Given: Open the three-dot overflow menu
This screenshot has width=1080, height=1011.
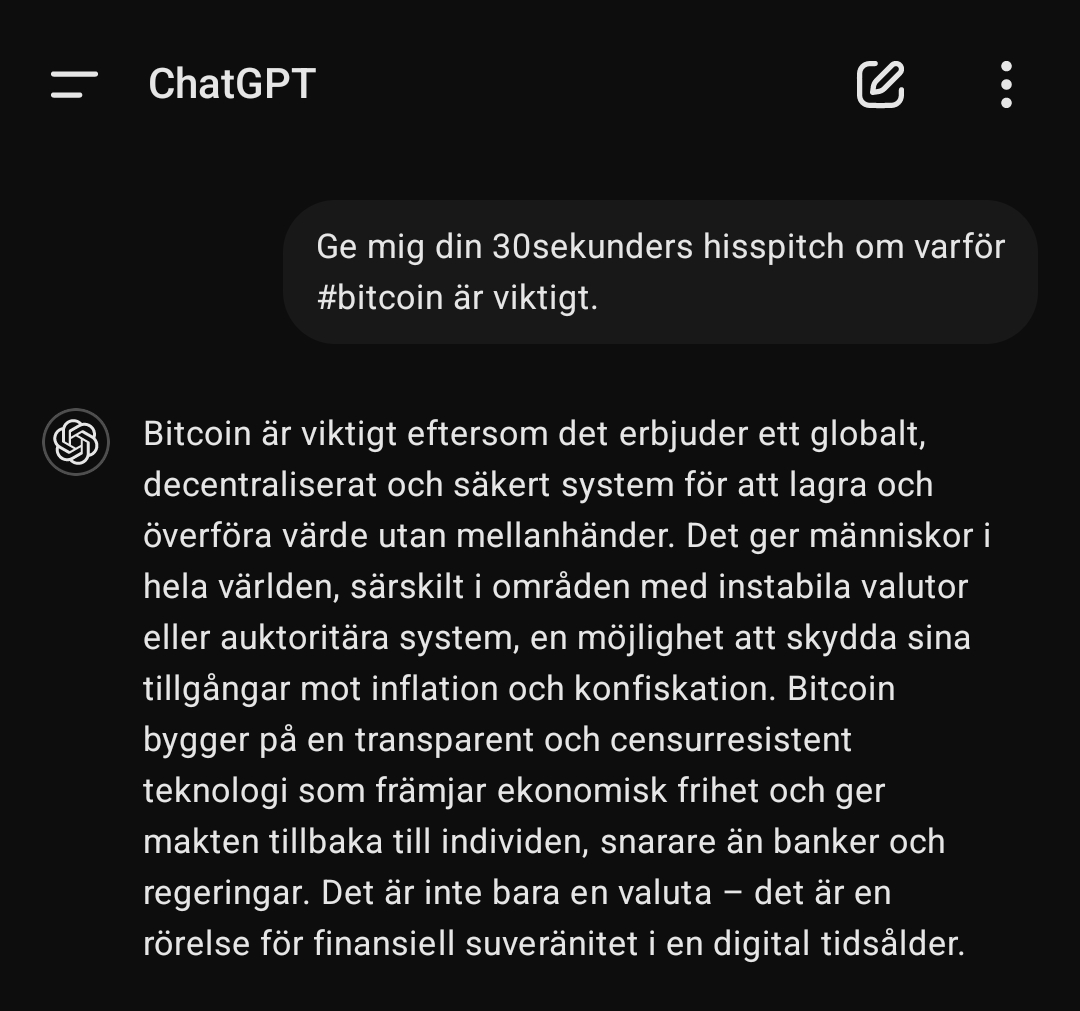Looking at the screenshot, I should coord(1006,84).
